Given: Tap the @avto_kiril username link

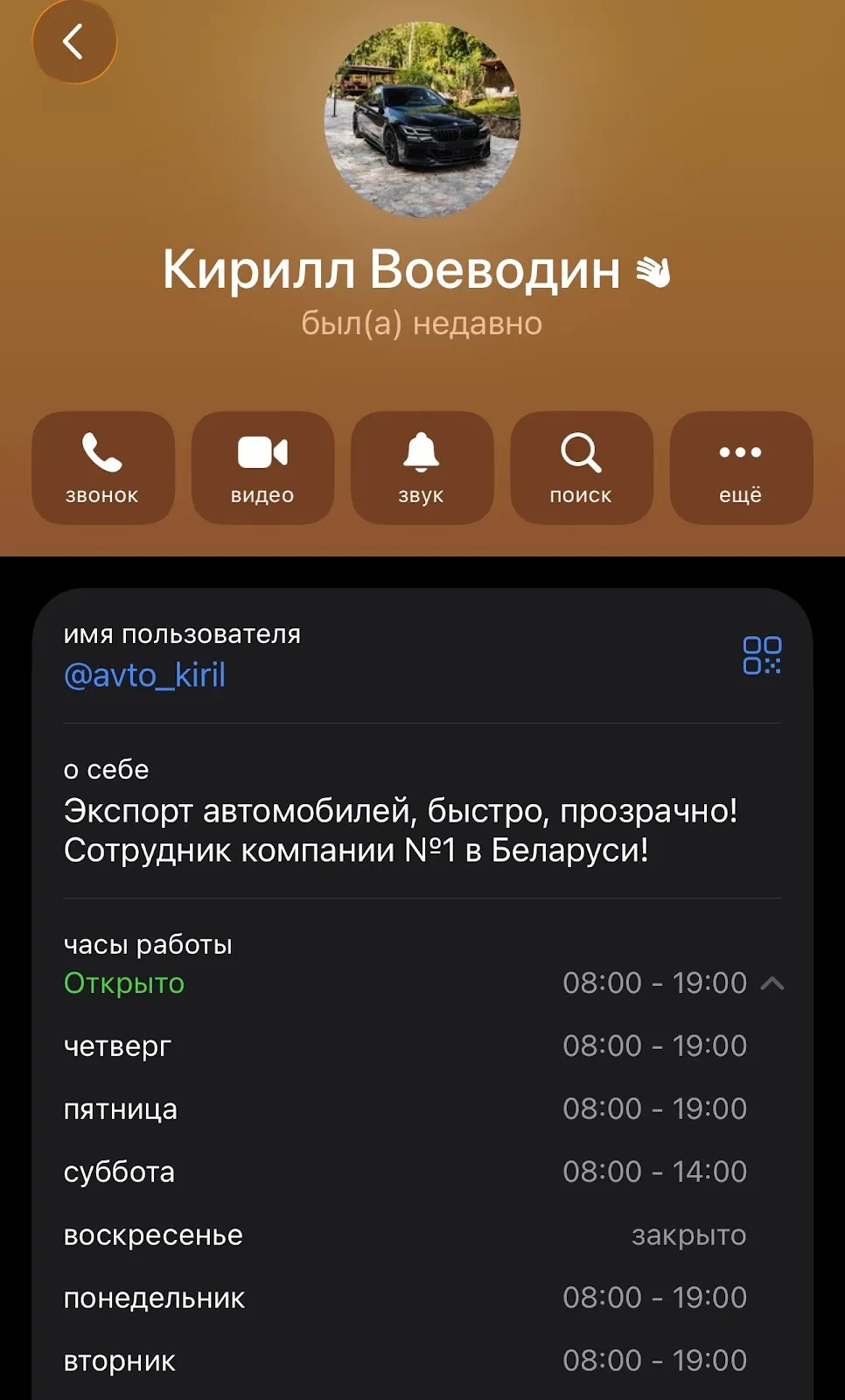Looking at the screenshot, I should 144,675.
